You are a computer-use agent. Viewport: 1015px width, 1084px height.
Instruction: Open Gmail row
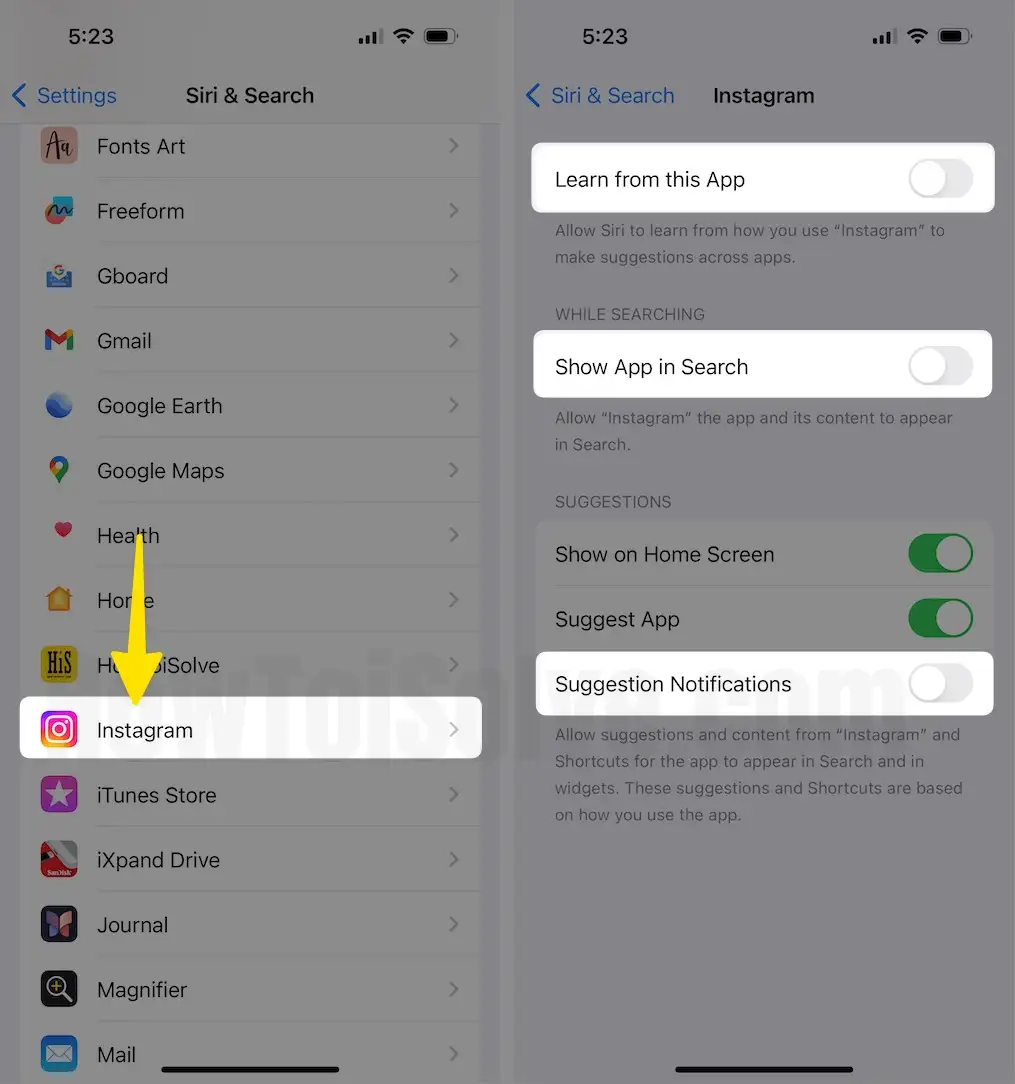[x=250, y=341]
